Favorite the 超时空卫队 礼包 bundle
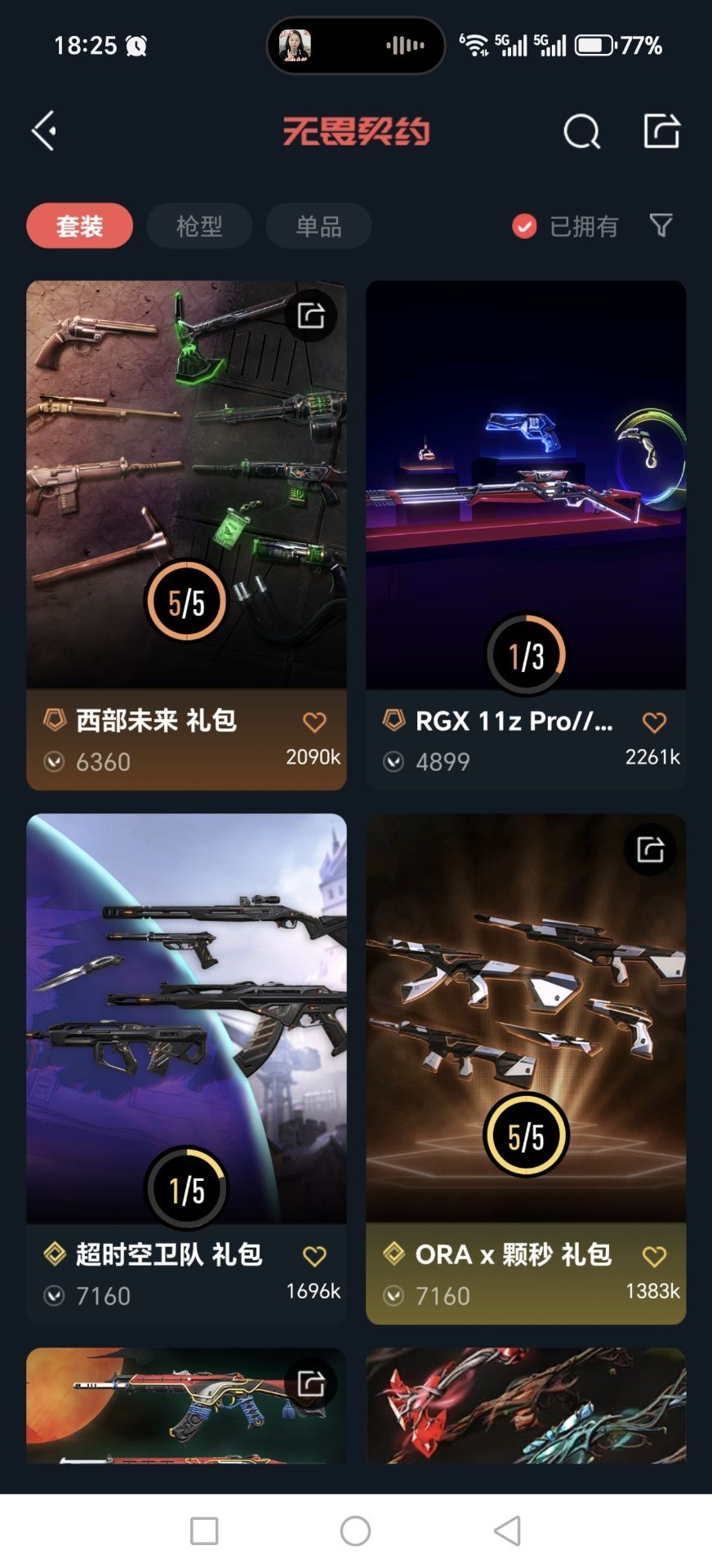 pos(314,1255)
